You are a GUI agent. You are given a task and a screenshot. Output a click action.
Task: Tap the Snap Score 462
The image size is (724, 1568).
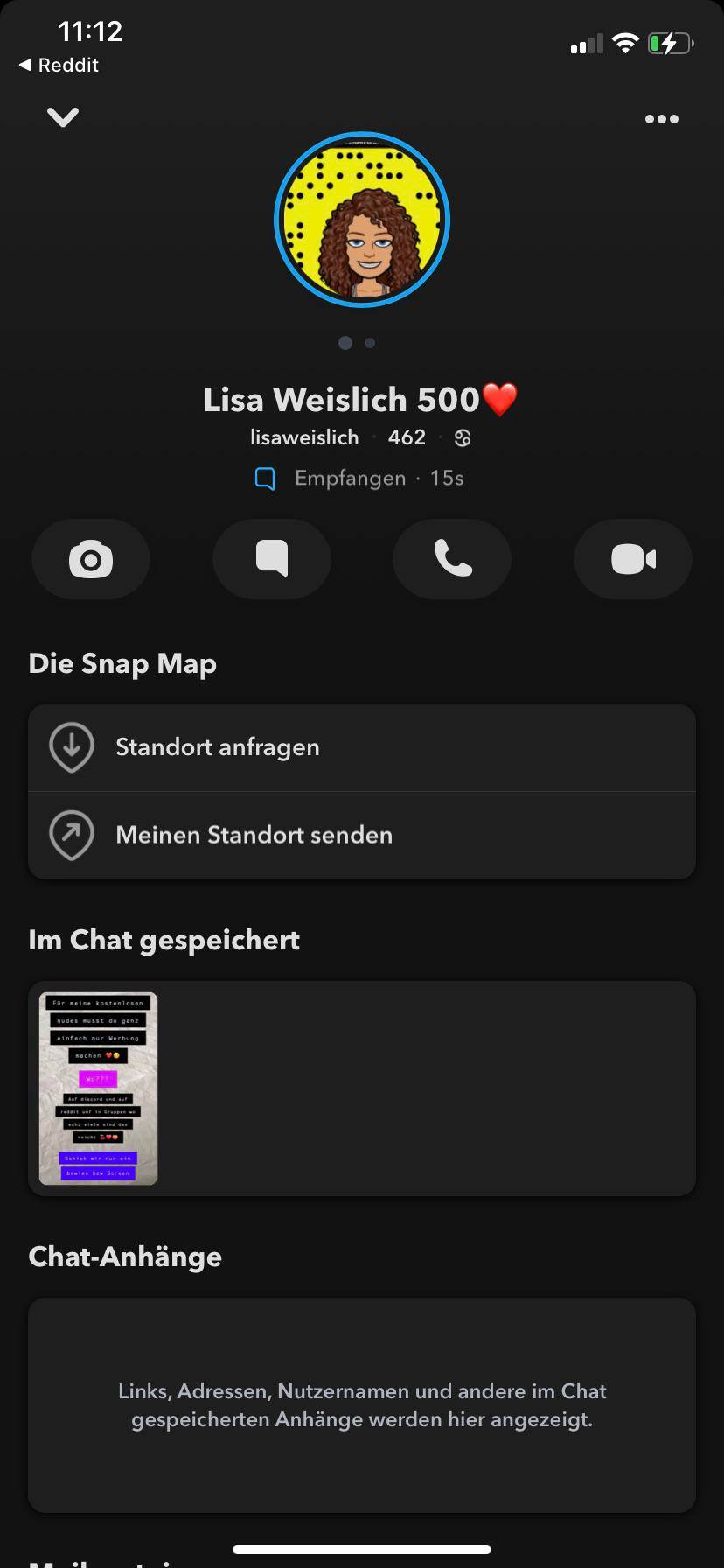(407, 437)
